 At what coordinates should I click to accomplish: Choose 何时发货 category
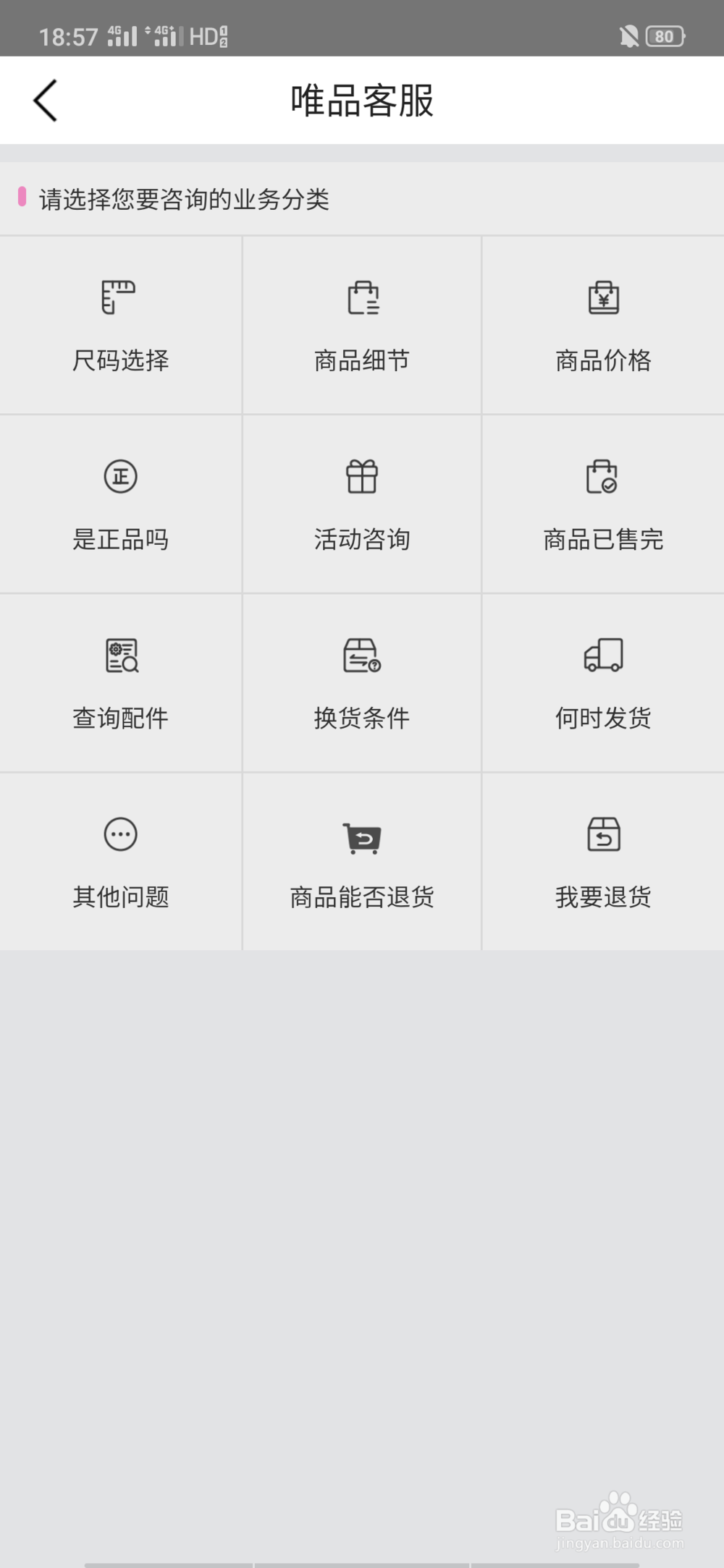(x=603, y=683)
